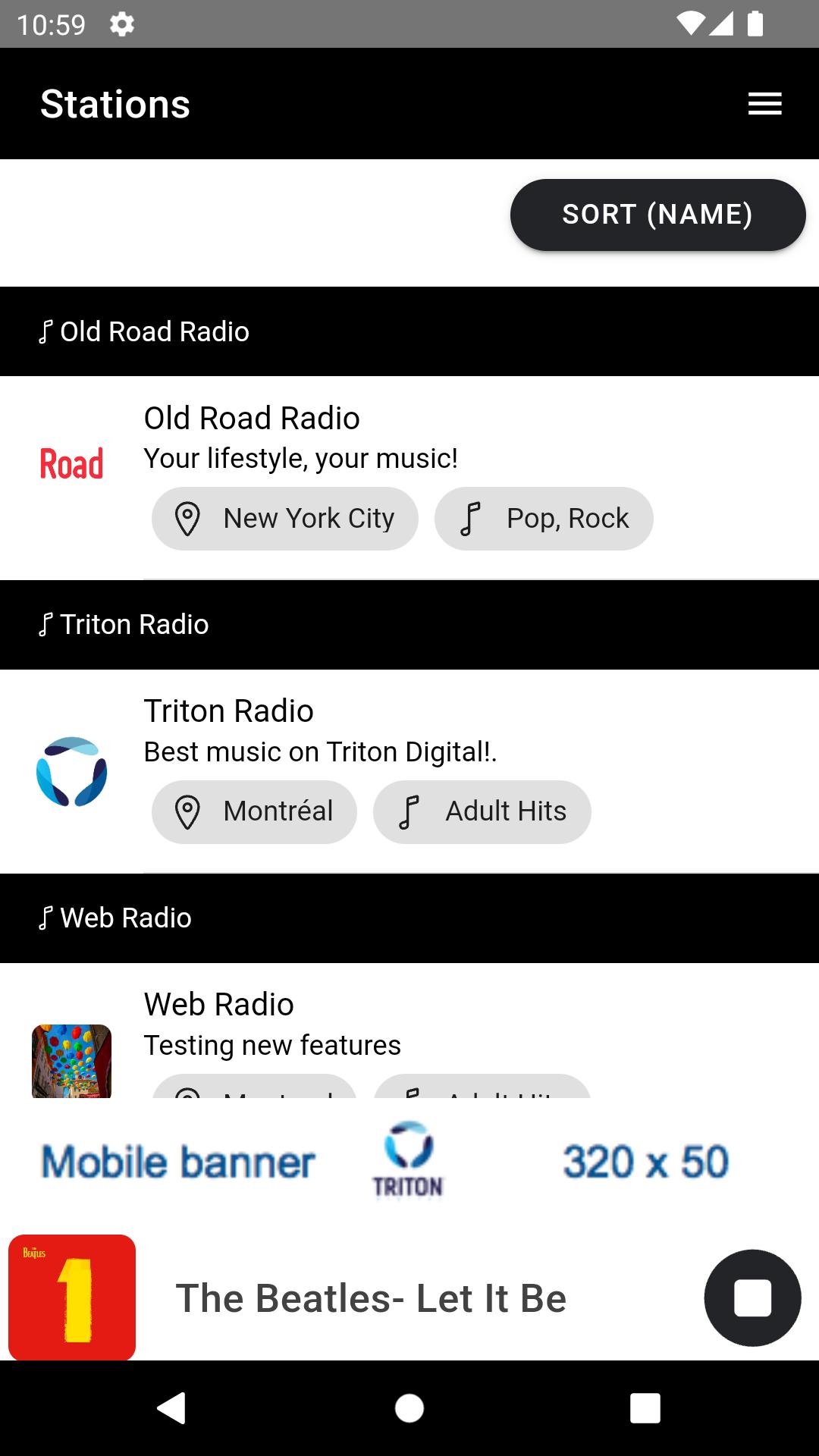
Task: Go back using the system back button
Action: pos(172,1408)
